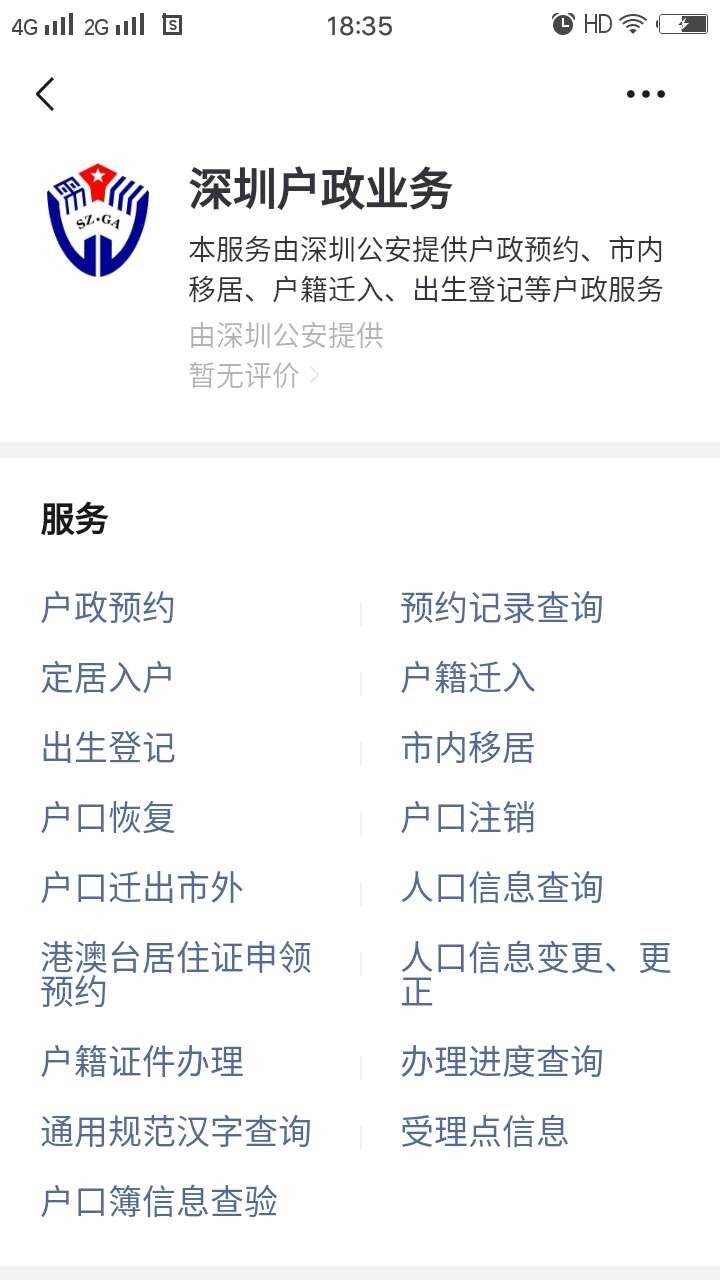The width and height of the screenshot is (720, 1280).
Task: Select 市内移居
Action: (468, 748)
